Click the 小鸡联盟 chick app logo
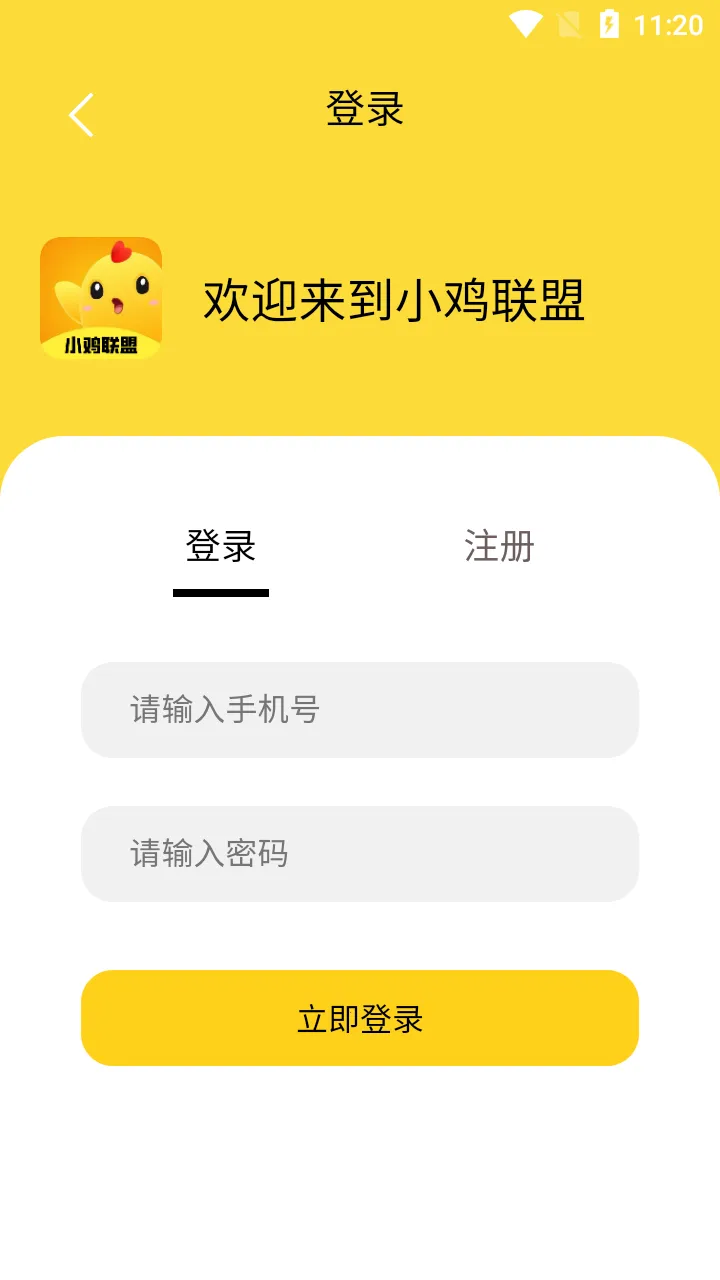 pos(100,299)
